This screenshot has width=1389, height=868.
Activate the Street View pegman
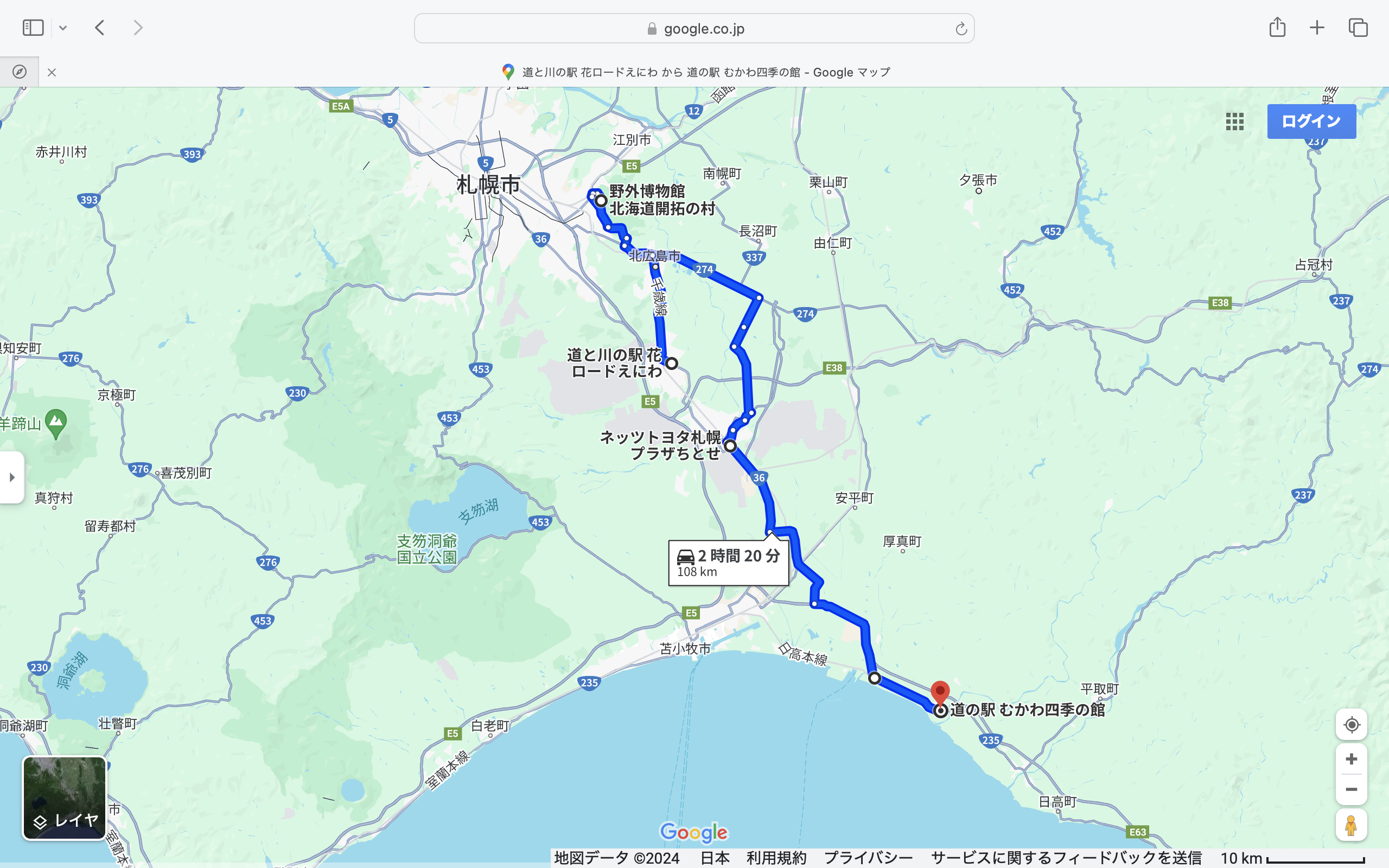[x=1351, y=826]
